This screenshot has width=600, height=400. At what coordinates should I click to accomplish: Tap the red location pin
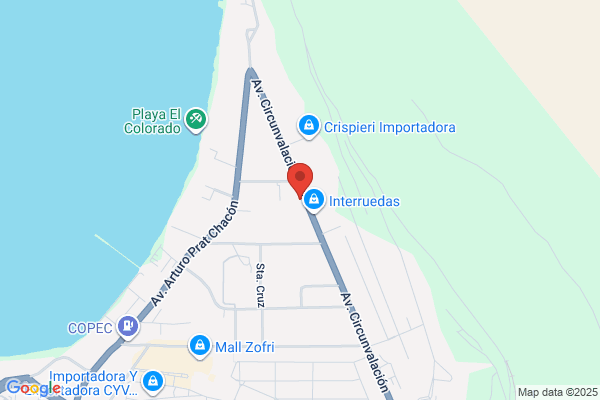point(300,180)
